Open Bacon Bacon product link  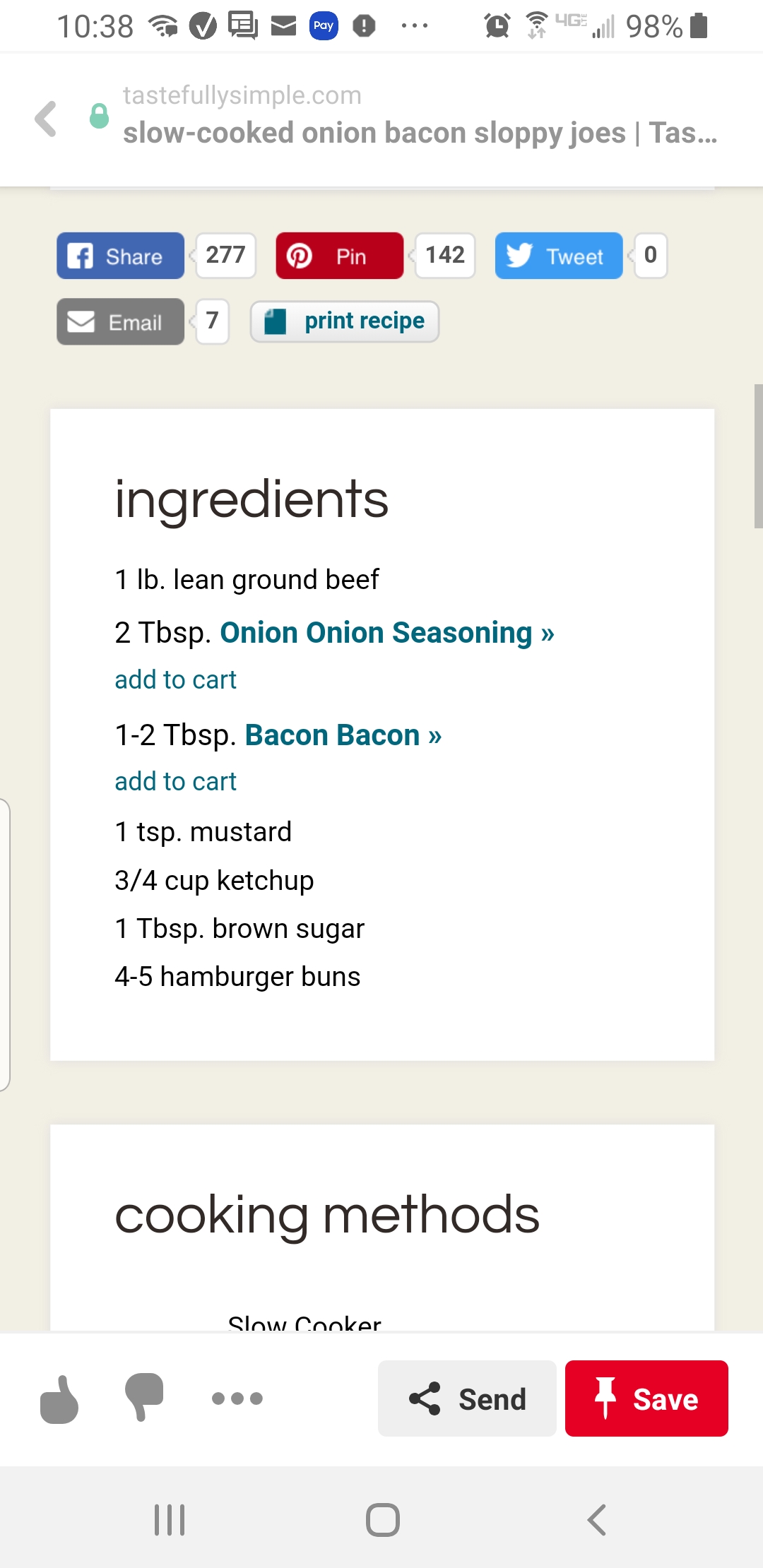(343, 735)
